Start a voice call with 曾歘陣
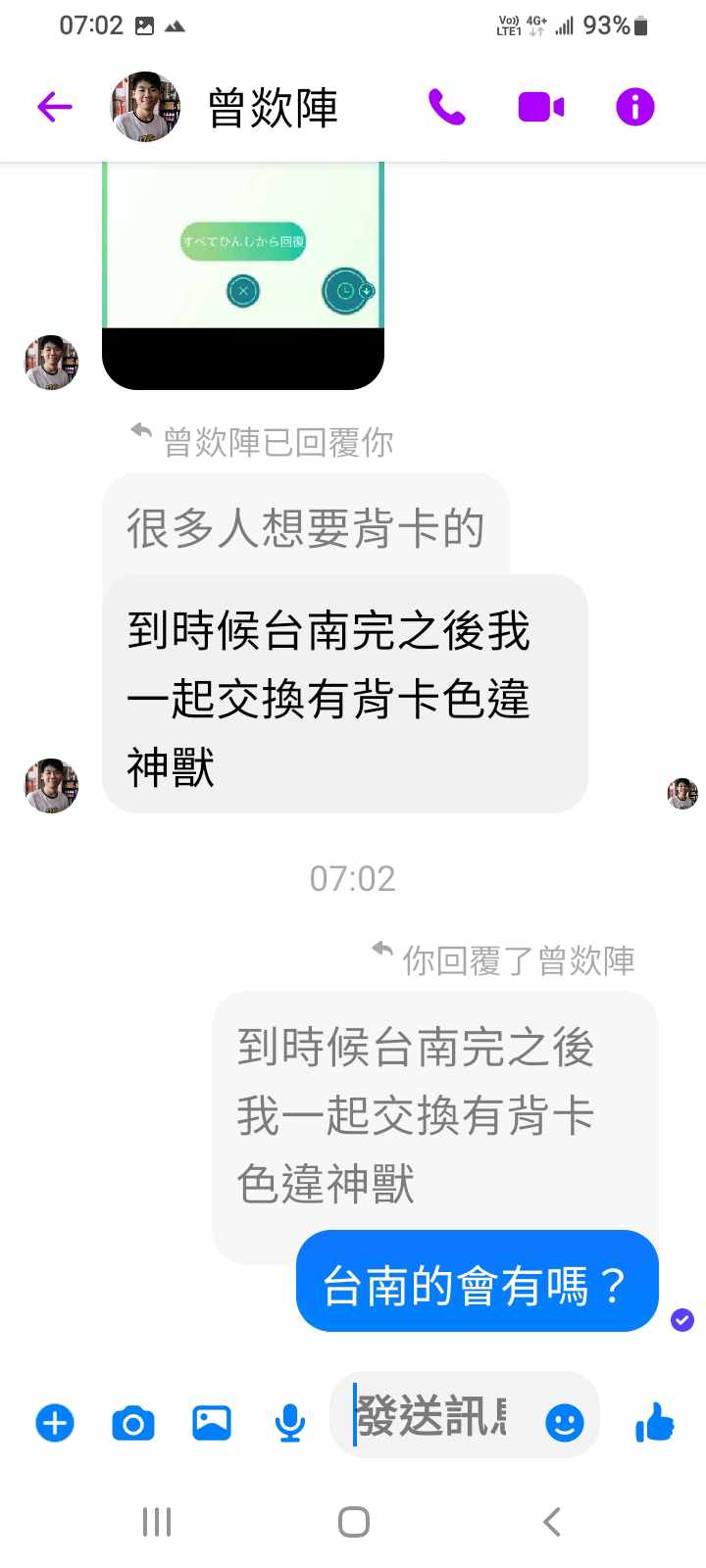This screenshot has width=706, height=1568. (447, 107)
